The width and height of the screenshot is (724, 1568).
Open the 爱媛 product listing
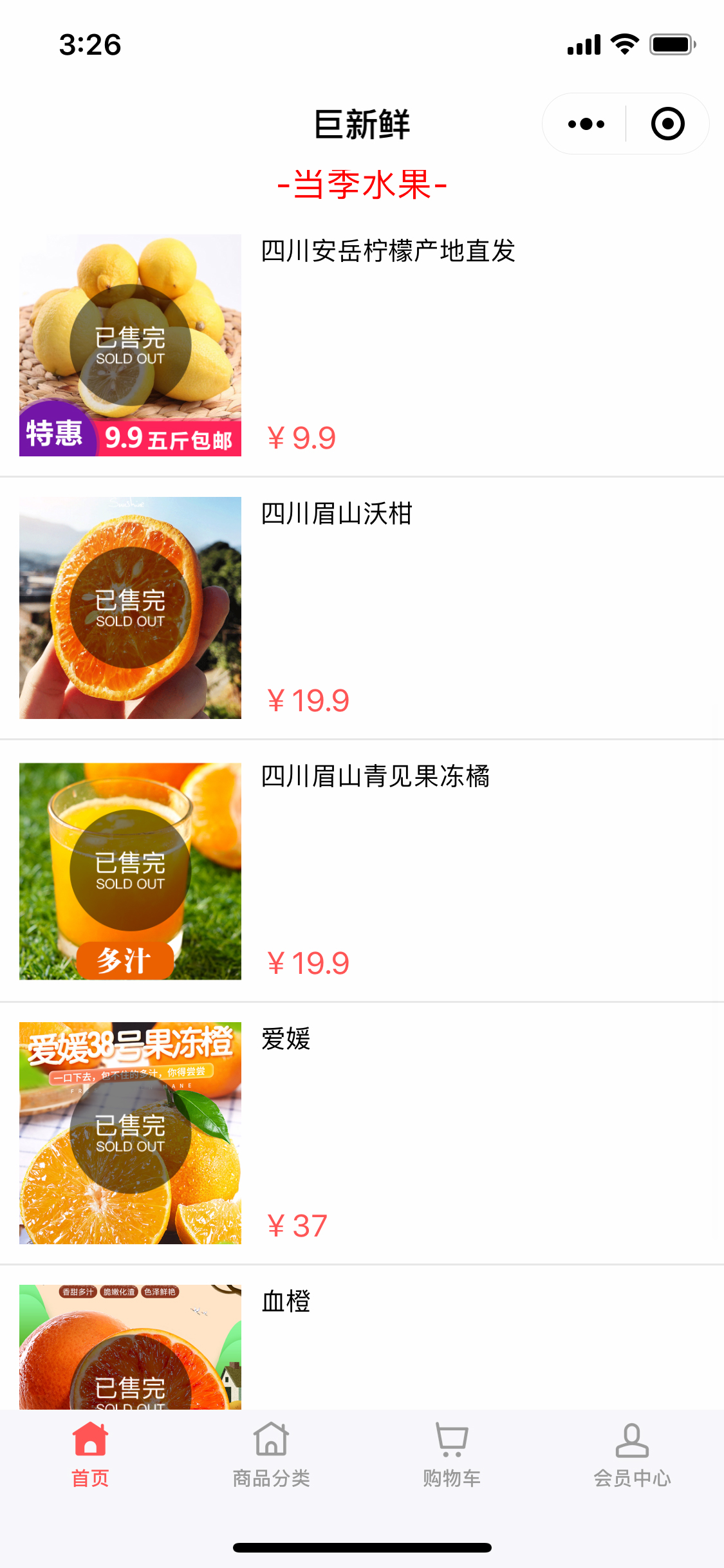tap(362, 1134)
